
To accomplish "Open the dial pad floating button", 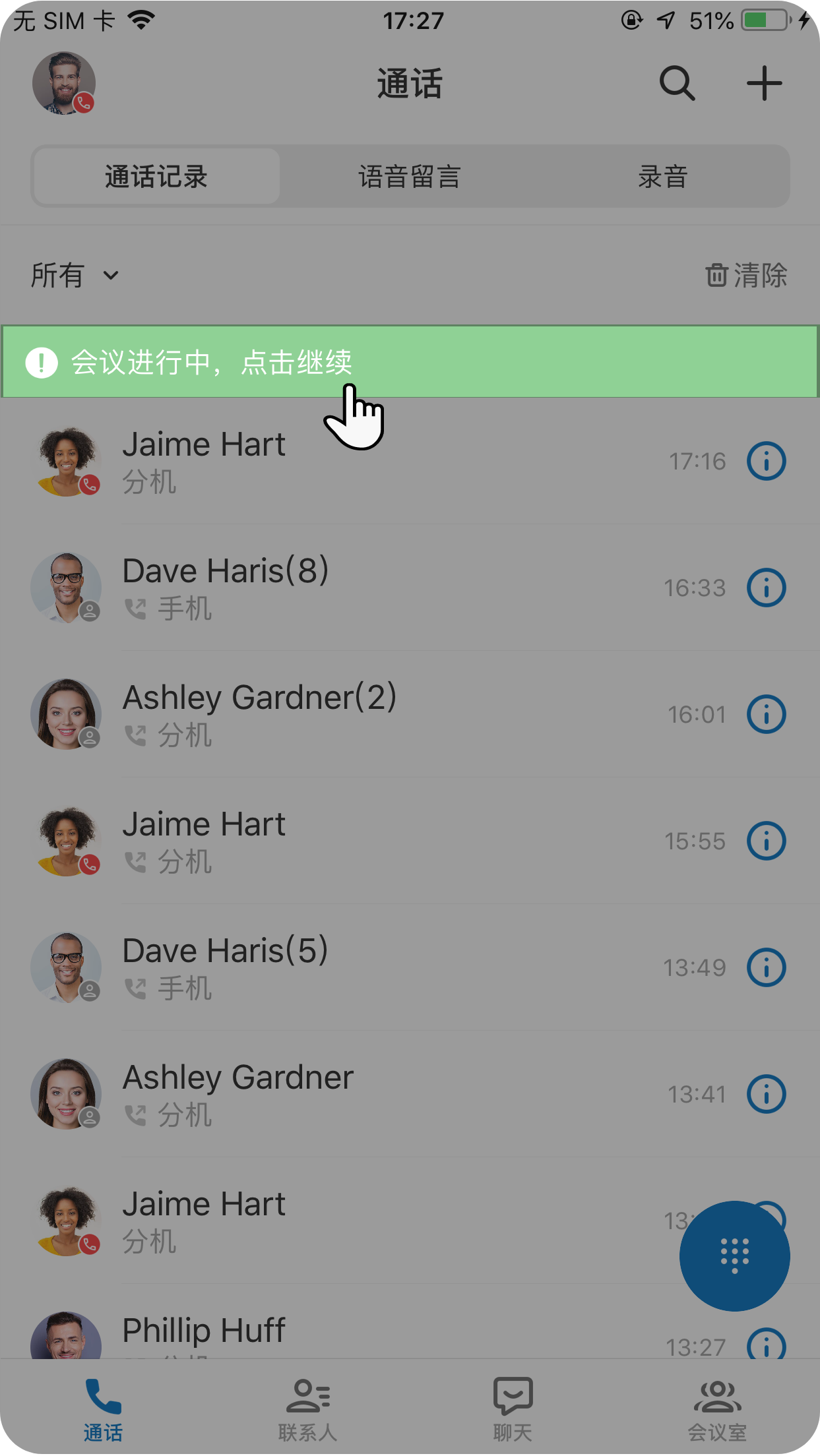I will coord(734,1255).
